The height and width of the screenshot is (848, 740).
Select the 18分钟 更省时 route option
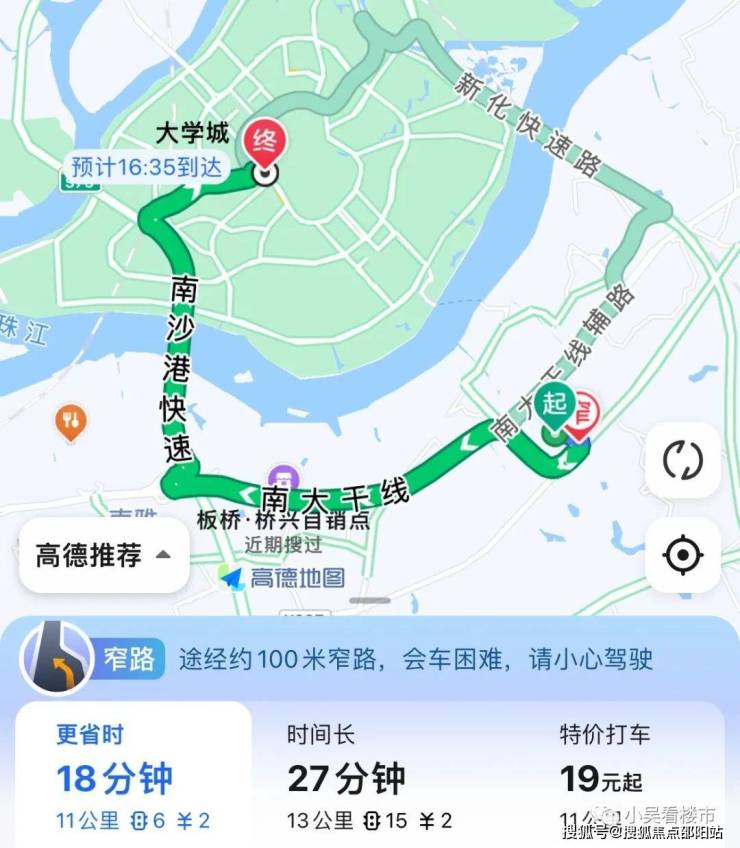(134, 775)
